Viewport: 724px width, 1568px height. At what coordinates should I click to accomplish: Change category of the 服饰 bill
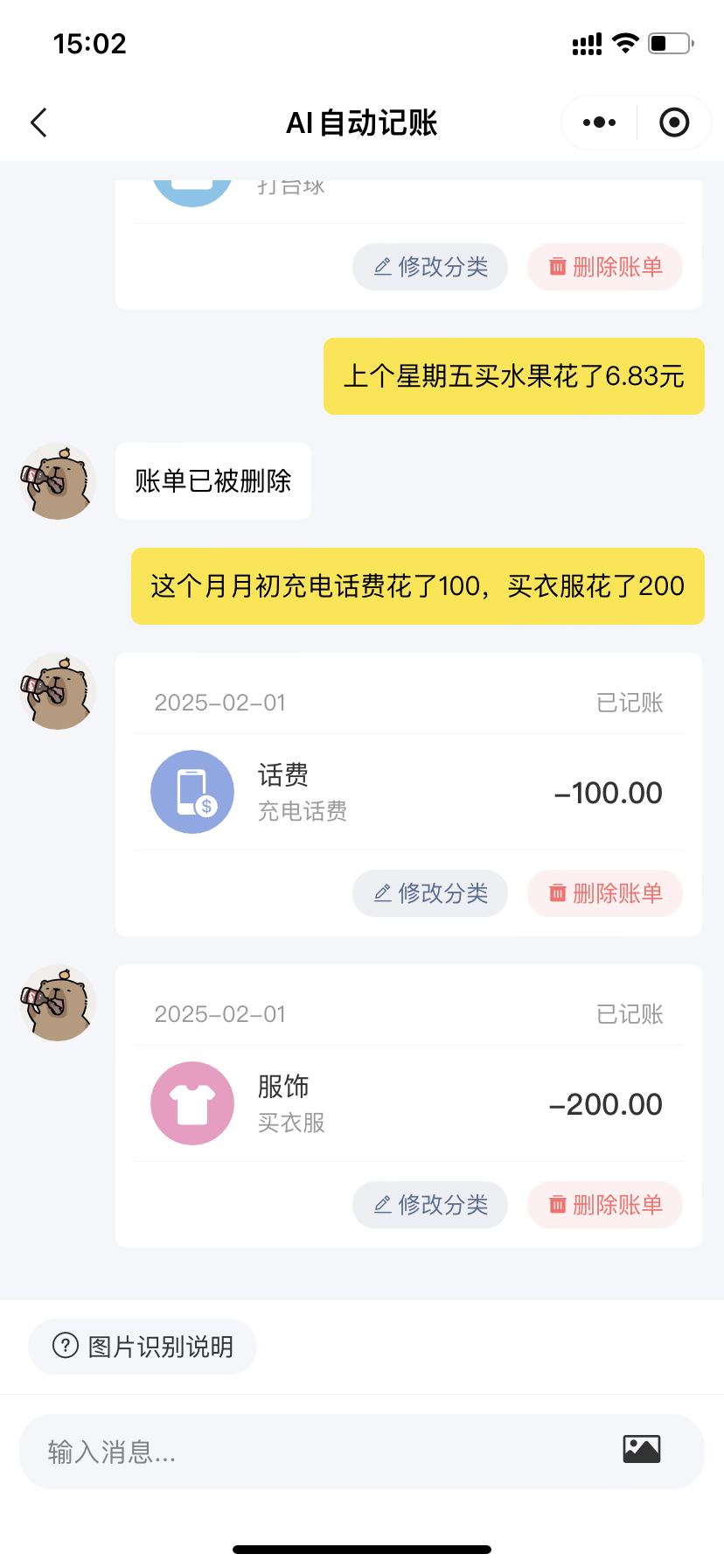click(x=430, y=1205)
